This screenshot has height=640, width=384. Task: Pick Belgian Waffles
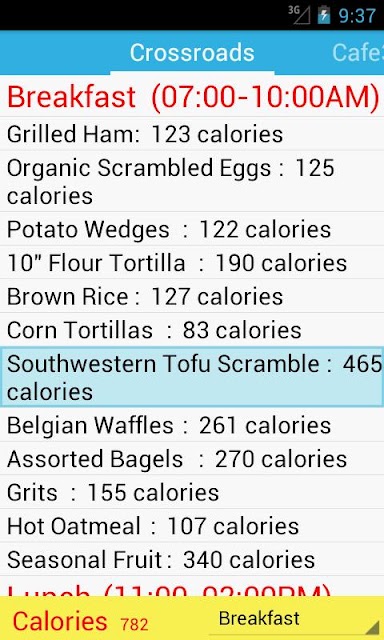[x=192, y=425]
